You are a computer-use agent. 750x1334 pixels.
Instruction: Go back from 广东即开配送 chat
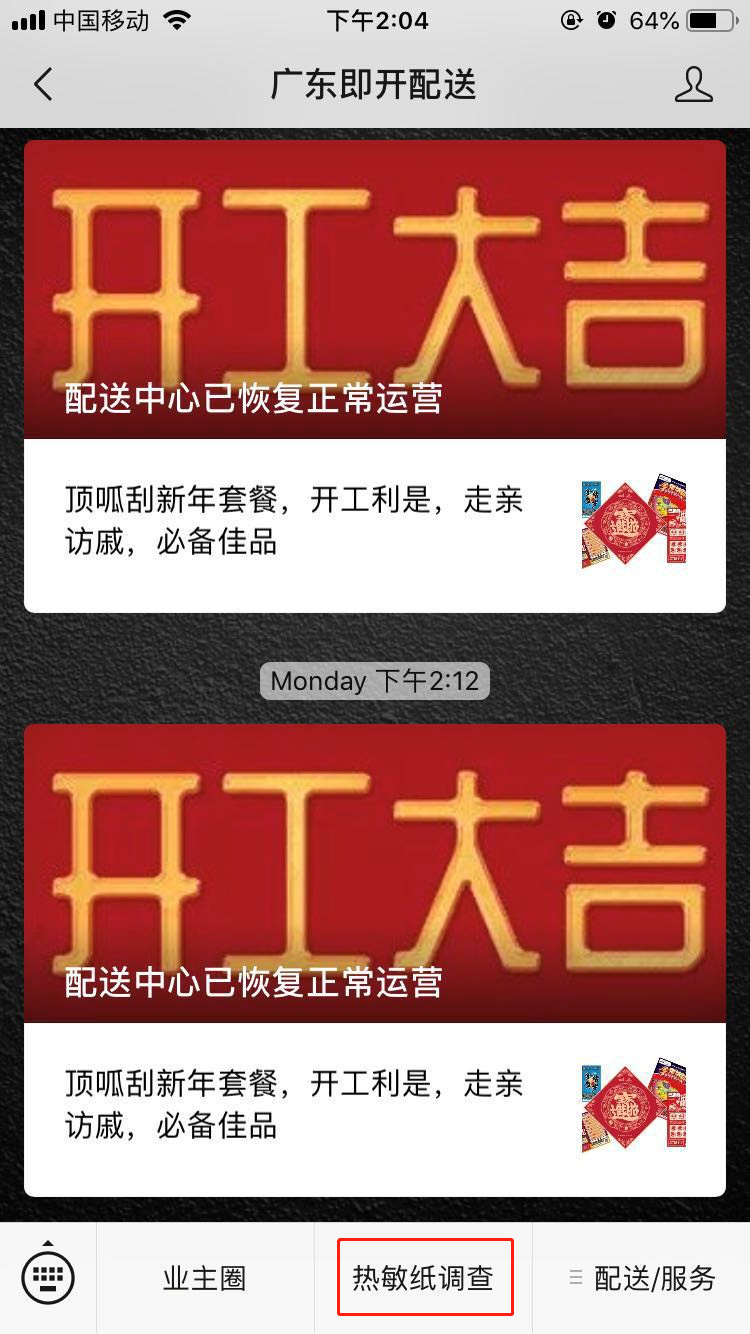pos(43,85)
